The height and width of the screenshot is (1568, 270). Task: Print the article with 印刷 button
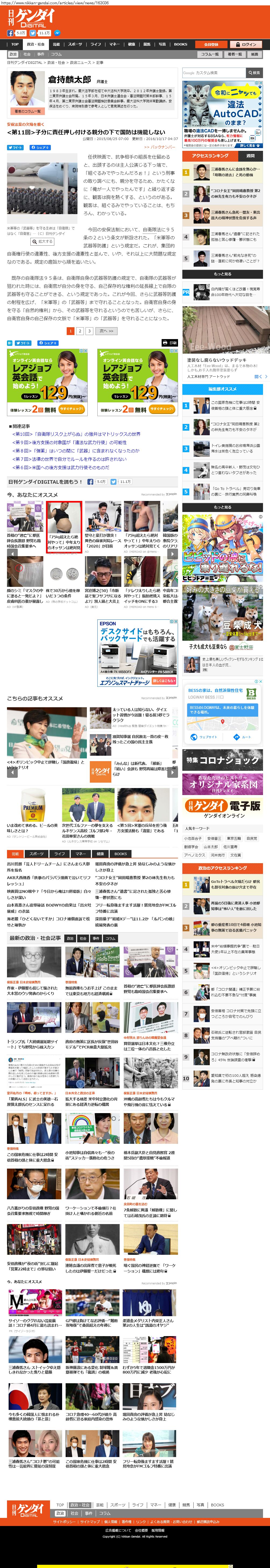pos(170,343)
